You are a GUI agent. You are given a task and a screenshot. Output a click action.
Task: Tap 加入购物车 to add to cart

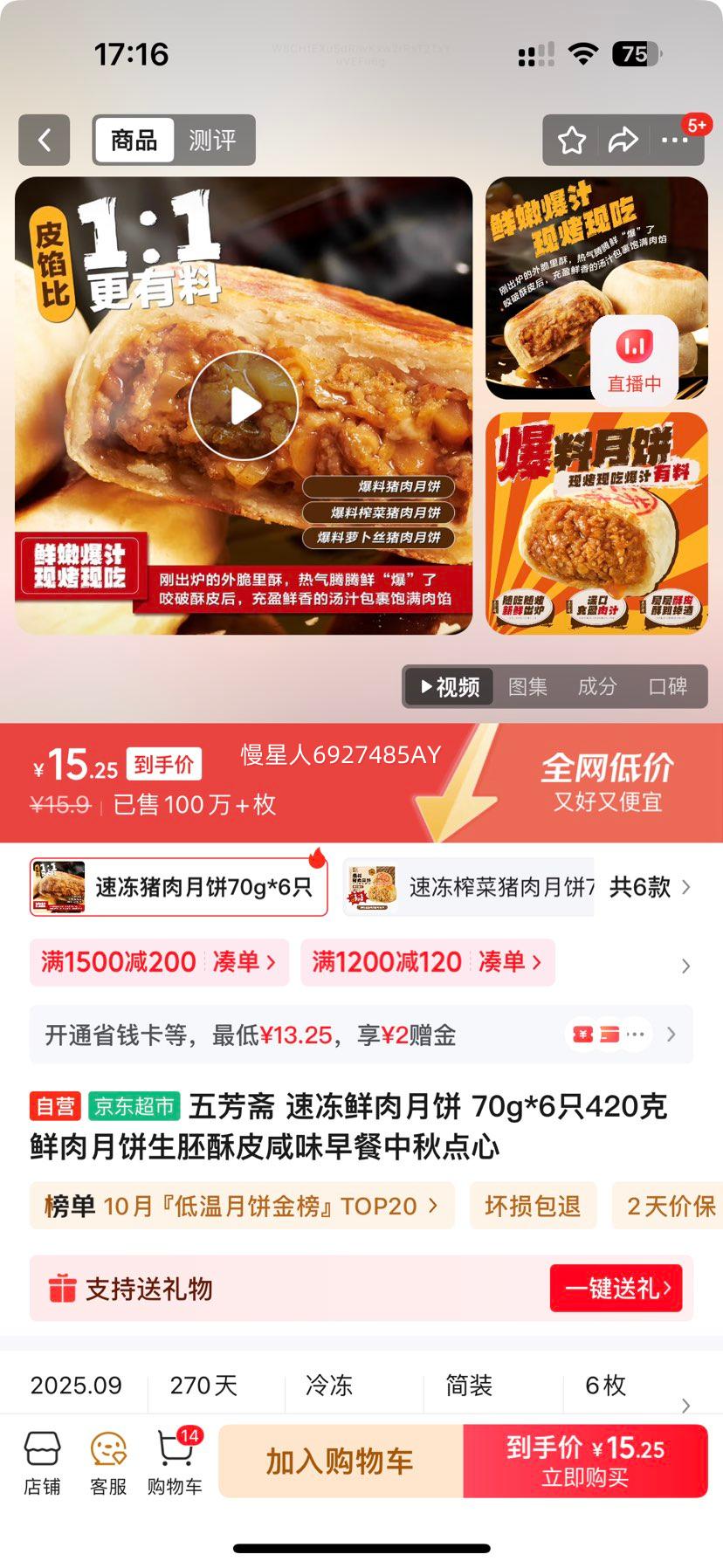coord(340,1461)
